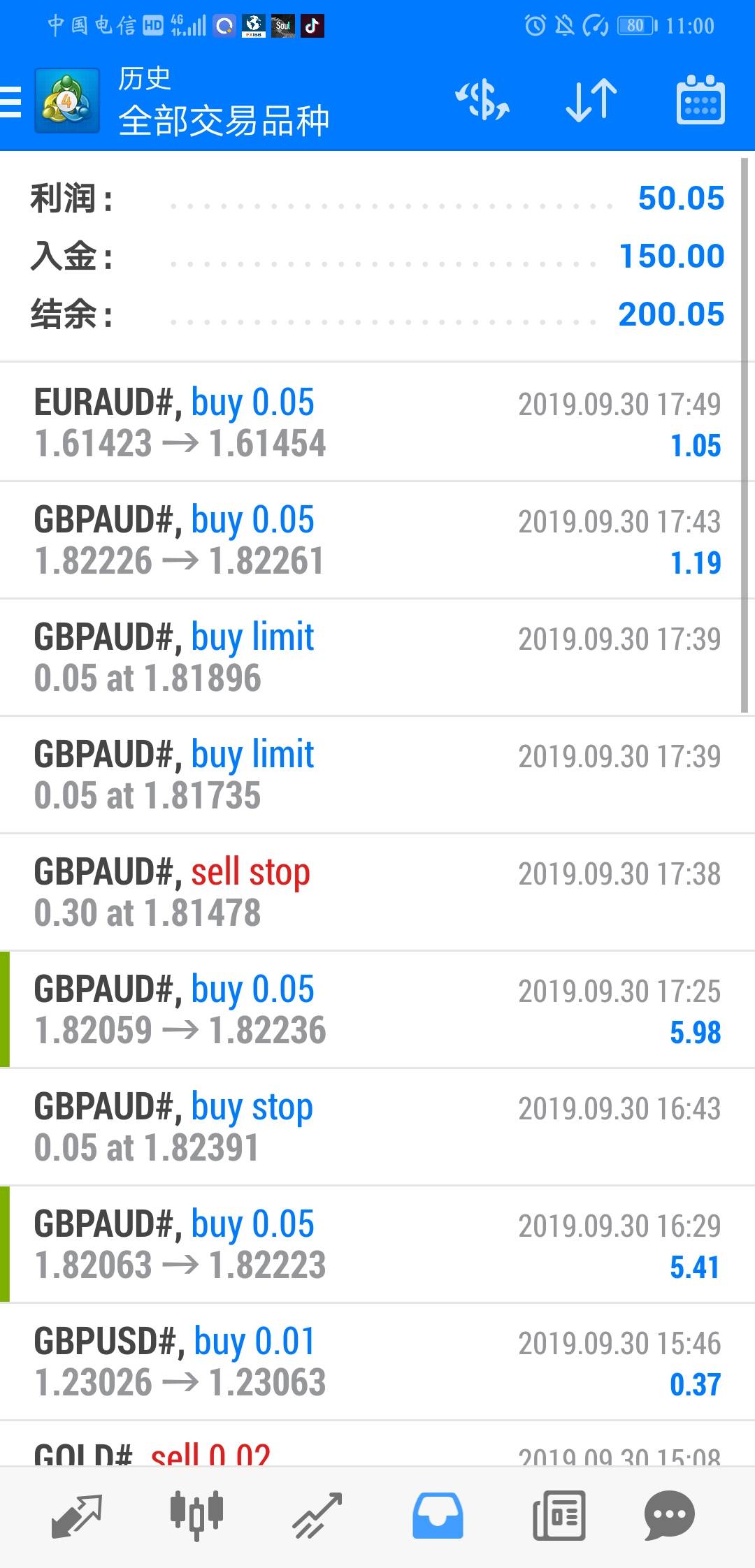This screenshot has height=1568, width=755.
Task: Switch to the Quotes tab
Action: pyautogui.click(x=77, y=1516)
